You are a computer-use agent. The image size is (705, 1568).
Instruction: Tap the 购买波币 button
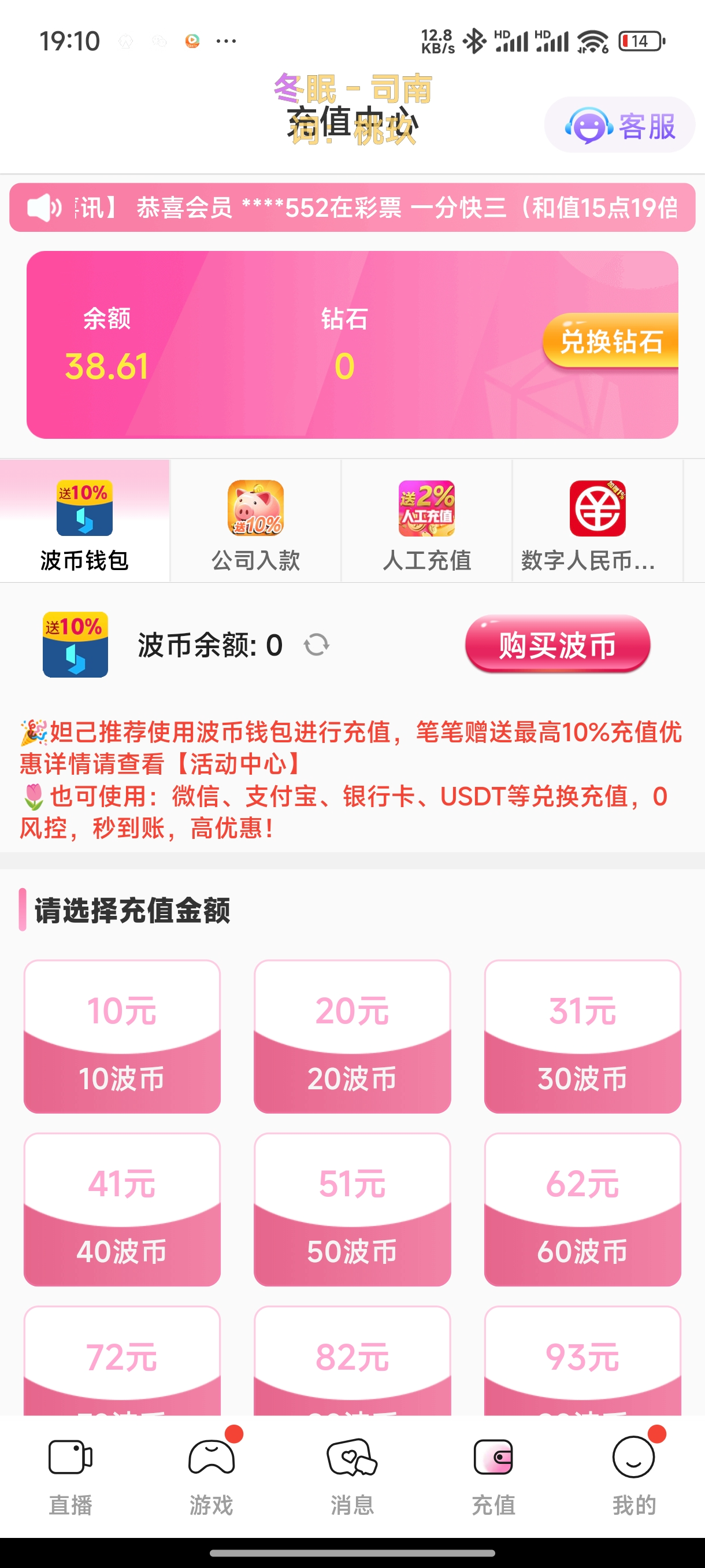[557, 644]
